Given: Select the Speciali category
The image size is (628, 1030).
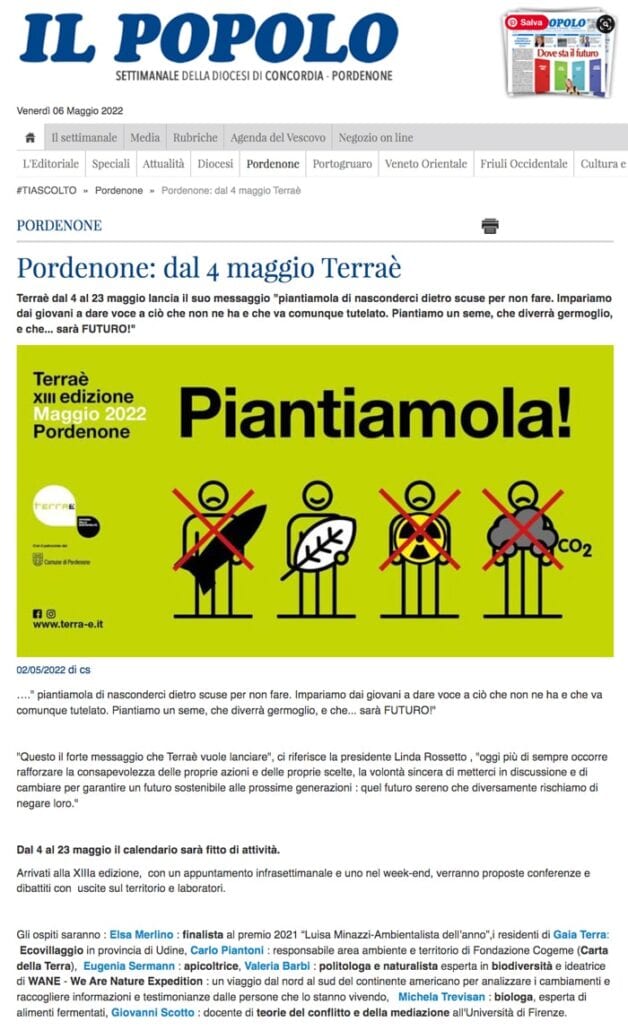Looking at the screenshot, I should (x=111, y=164).
